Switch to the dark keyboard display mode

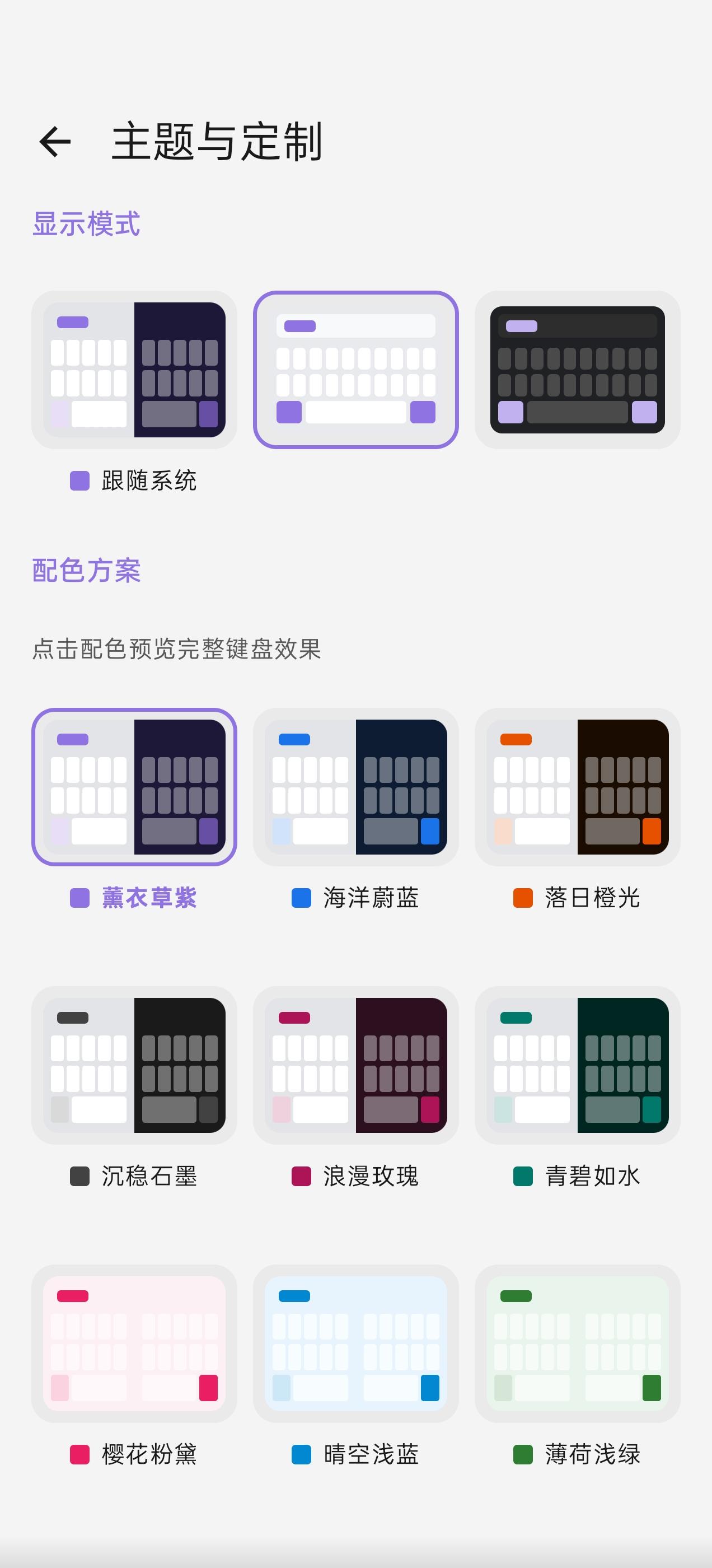(x=577, y=370)
